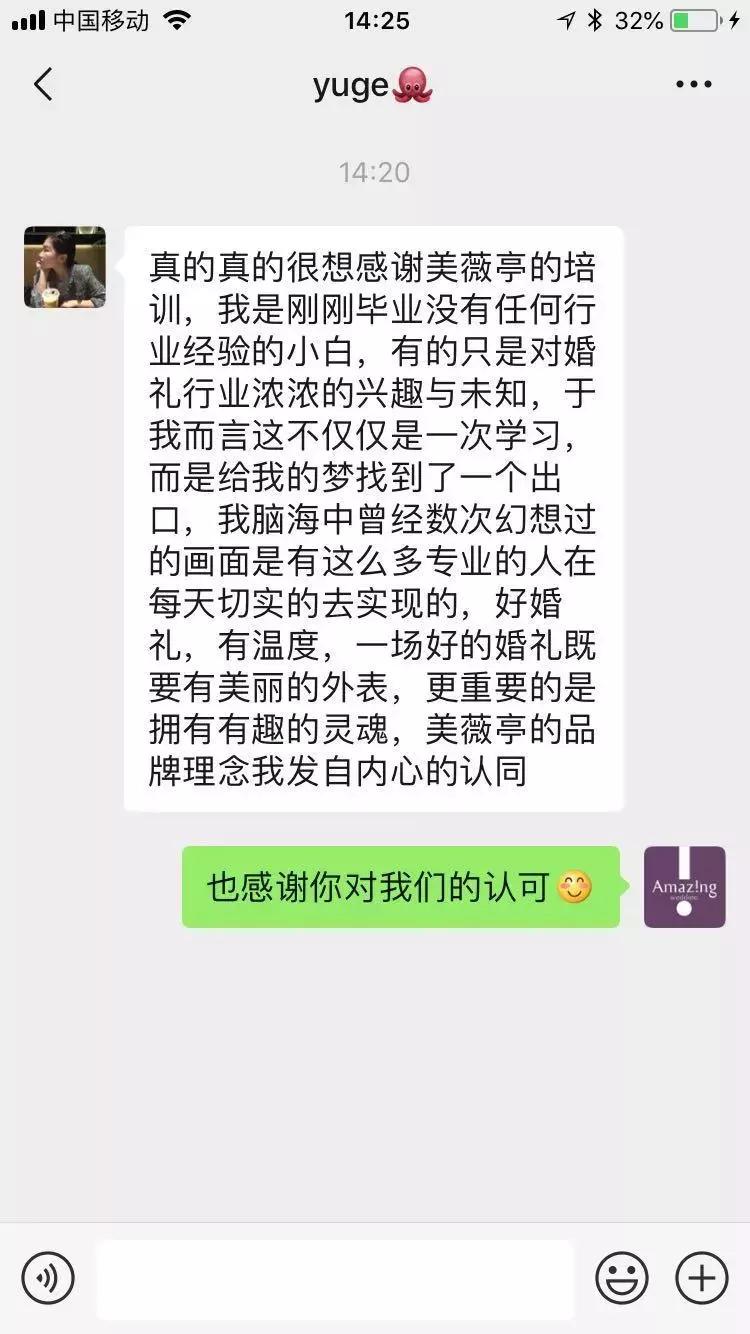Tap the 14:25 clock in the status bar
750x1334 pixels.
tap(375, 18)
